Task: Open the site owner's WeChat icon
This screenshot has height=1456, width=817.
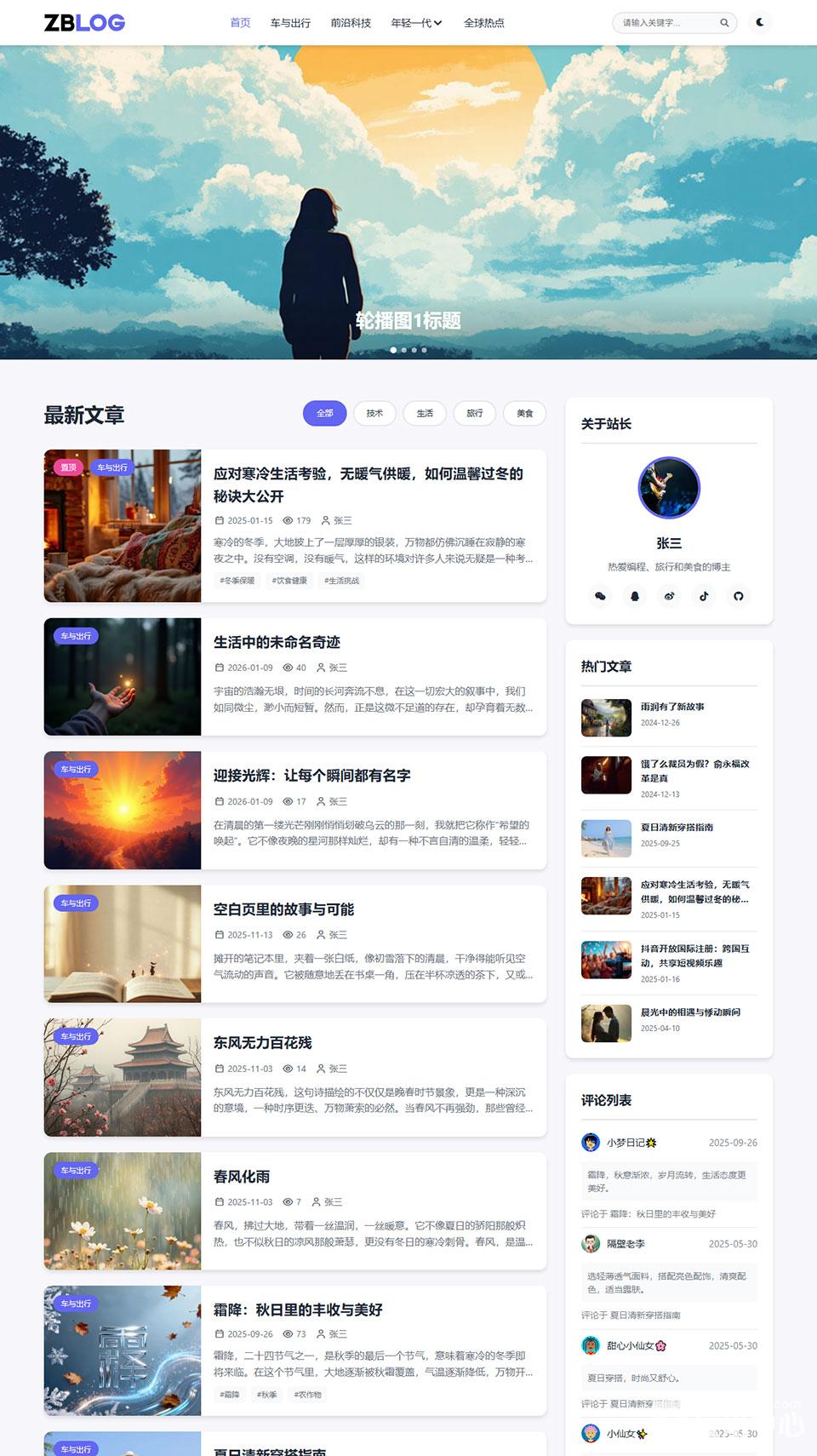Action: coord(600,596)
